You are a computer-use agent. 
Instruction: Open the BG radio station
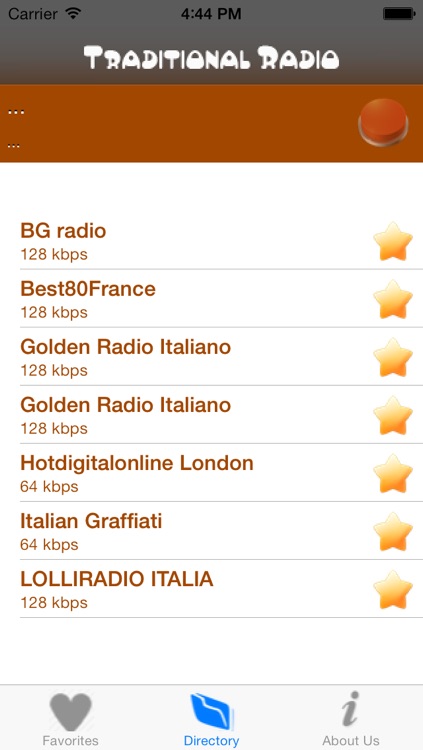pos(221,240)
